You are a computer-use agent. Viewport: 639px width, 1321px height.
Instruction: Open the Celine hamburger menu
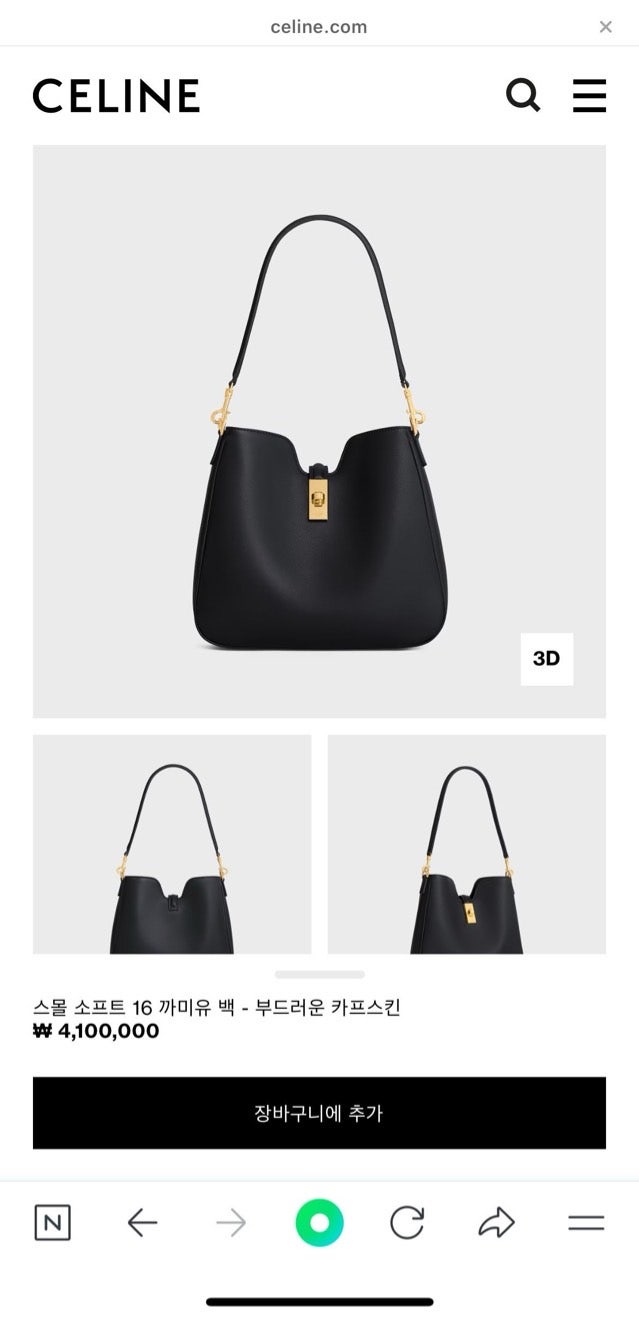coord(589,96)
